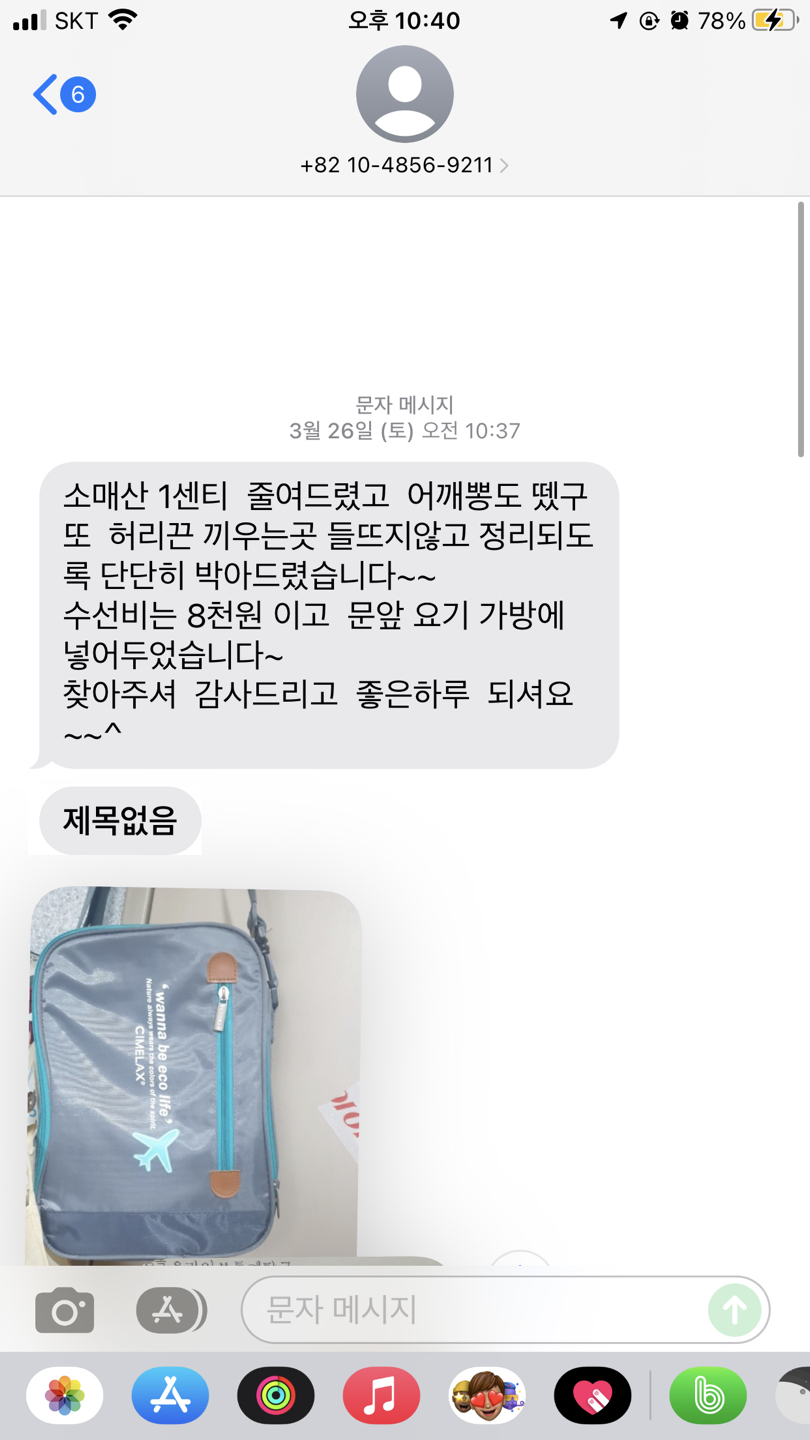Screen dimensions: 810x1440
Task: Open the green b app in drawer
Action: point(708,1395)
